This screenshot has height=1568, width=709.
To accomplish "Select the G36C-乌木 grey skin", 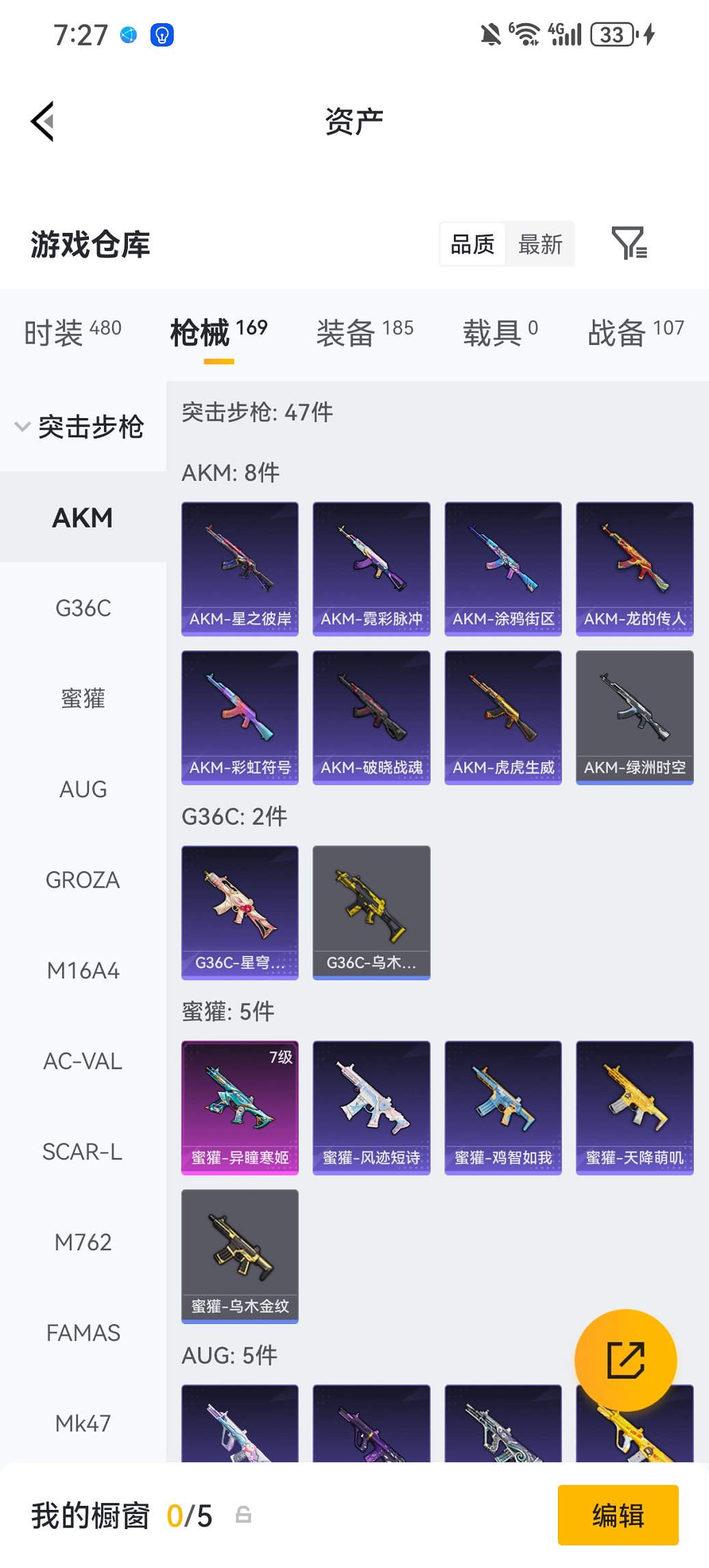I will 371,912.
